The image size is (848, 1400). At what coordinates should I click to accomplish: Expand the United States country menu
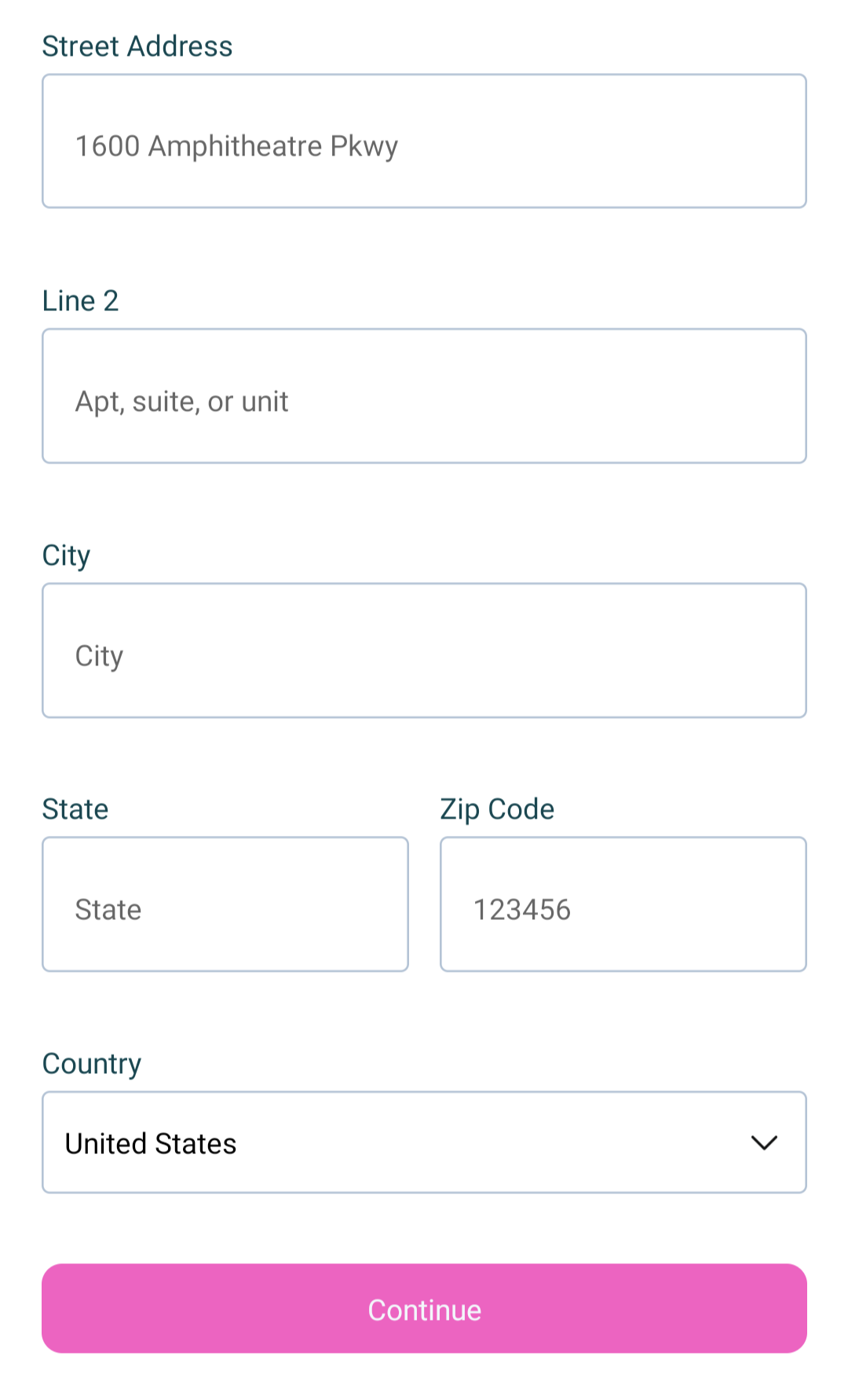coord(424,1142)
